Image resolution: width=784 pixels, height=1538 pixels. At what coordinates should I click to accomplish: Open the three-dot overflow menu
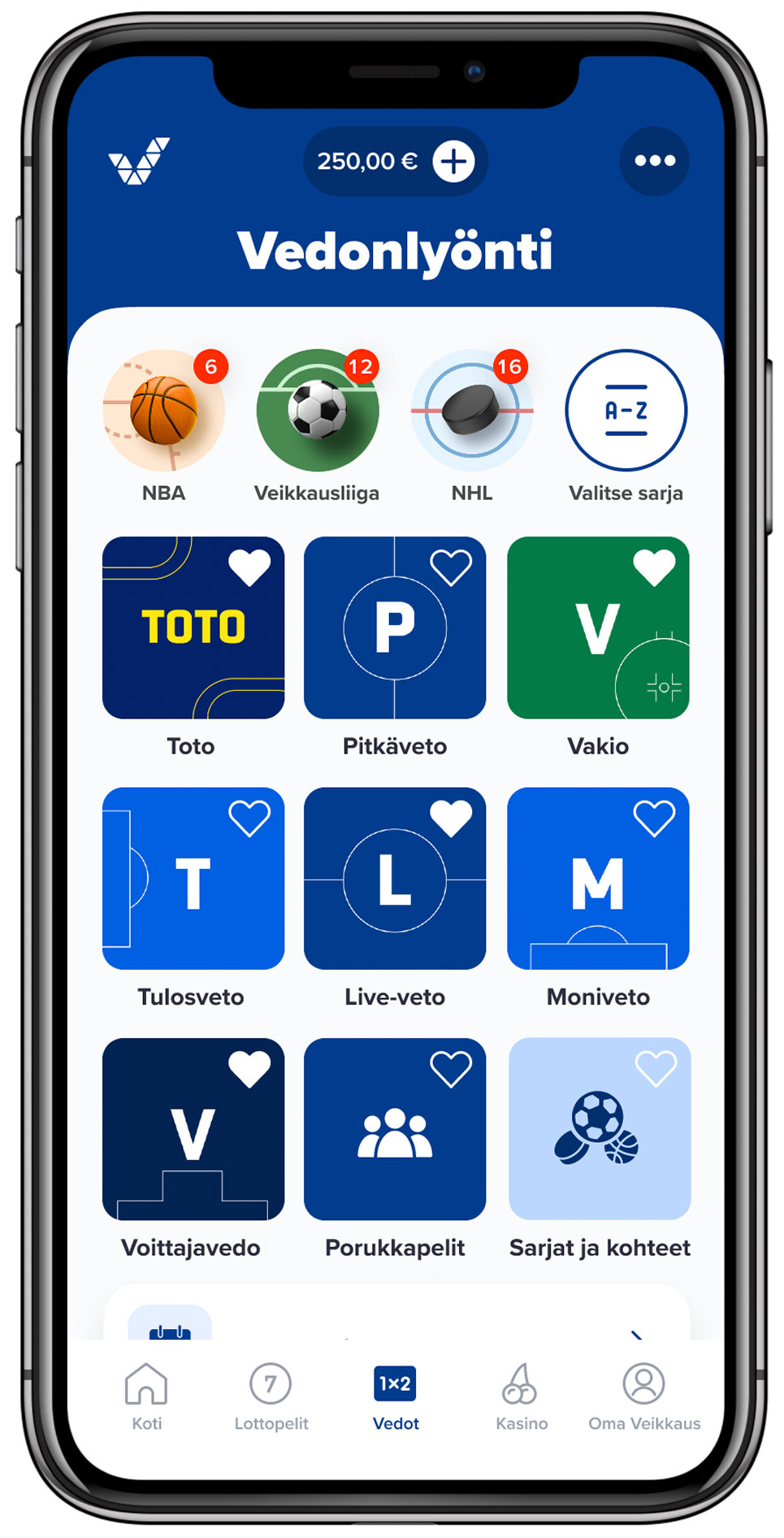pyautogui.click(x=654, y=161)
